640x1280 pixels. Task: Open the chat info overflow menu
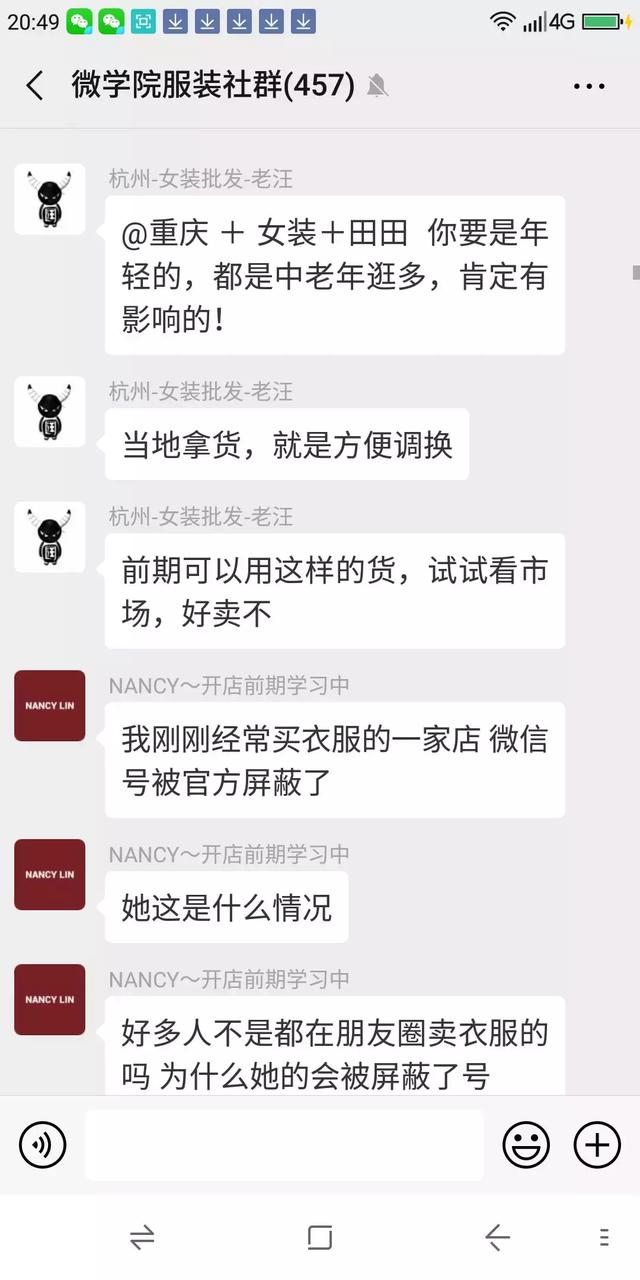click(589, 86)
